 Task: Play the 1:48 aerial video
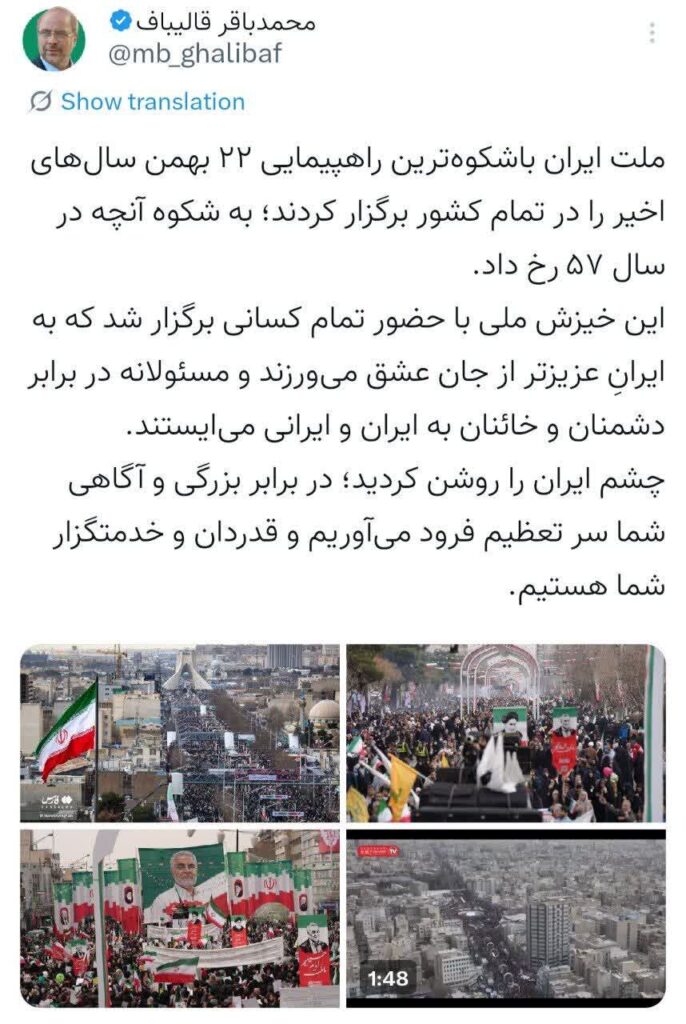[505, 917]
